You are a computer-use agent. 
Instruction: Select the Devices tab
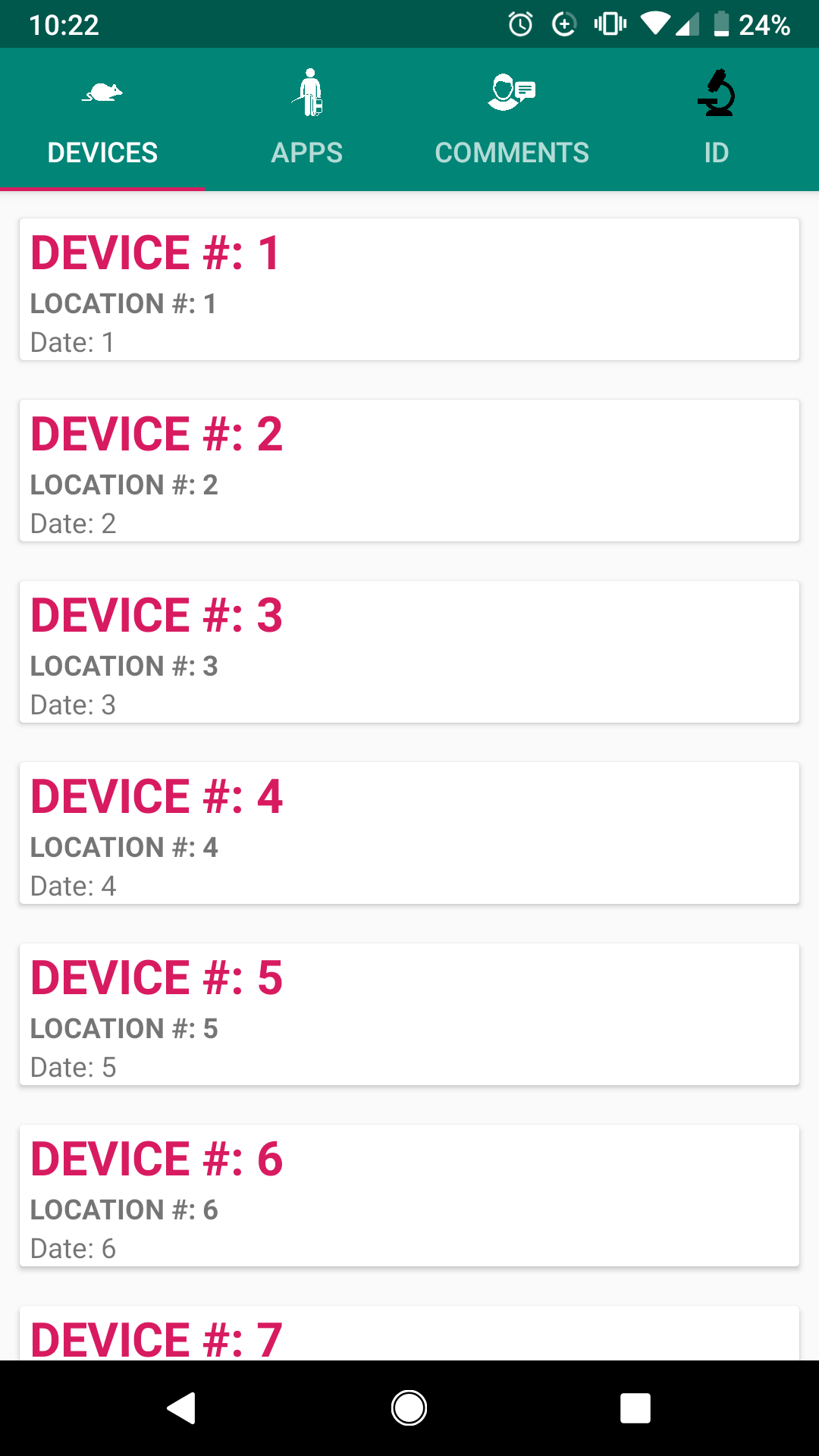pos(102,120)
